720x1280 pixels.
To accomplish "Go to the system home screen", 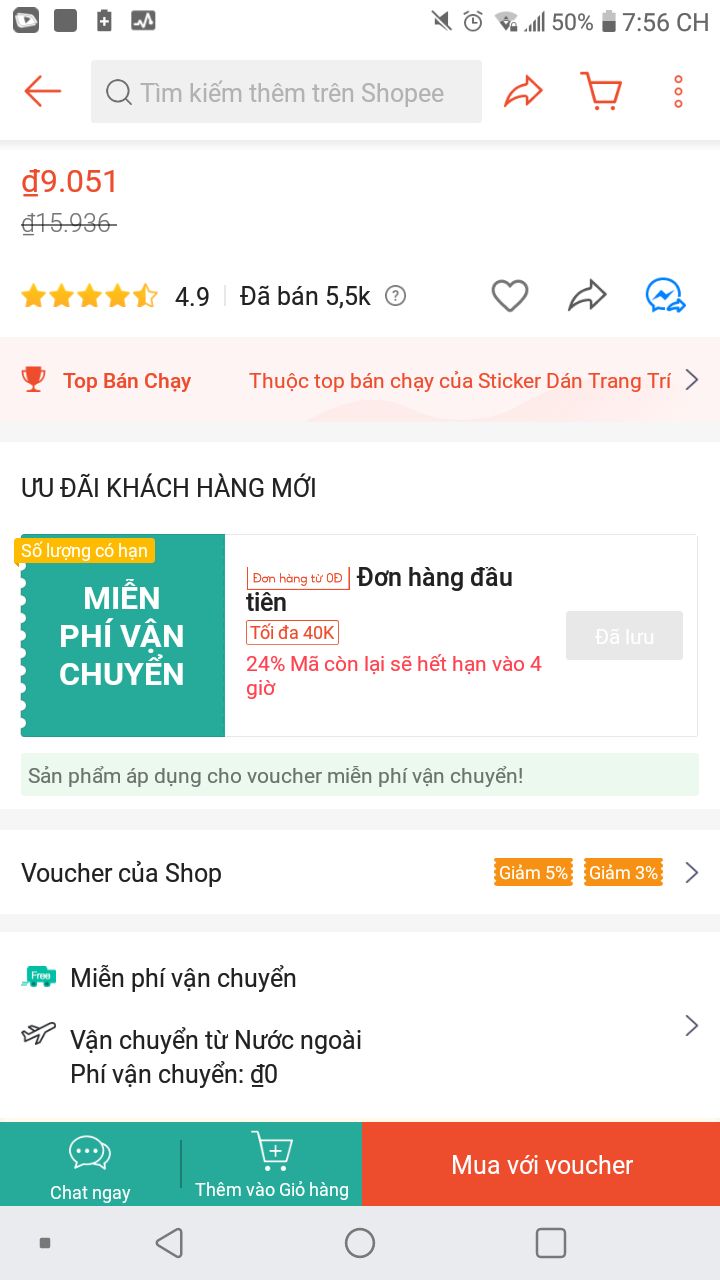I will [360, 1243].
